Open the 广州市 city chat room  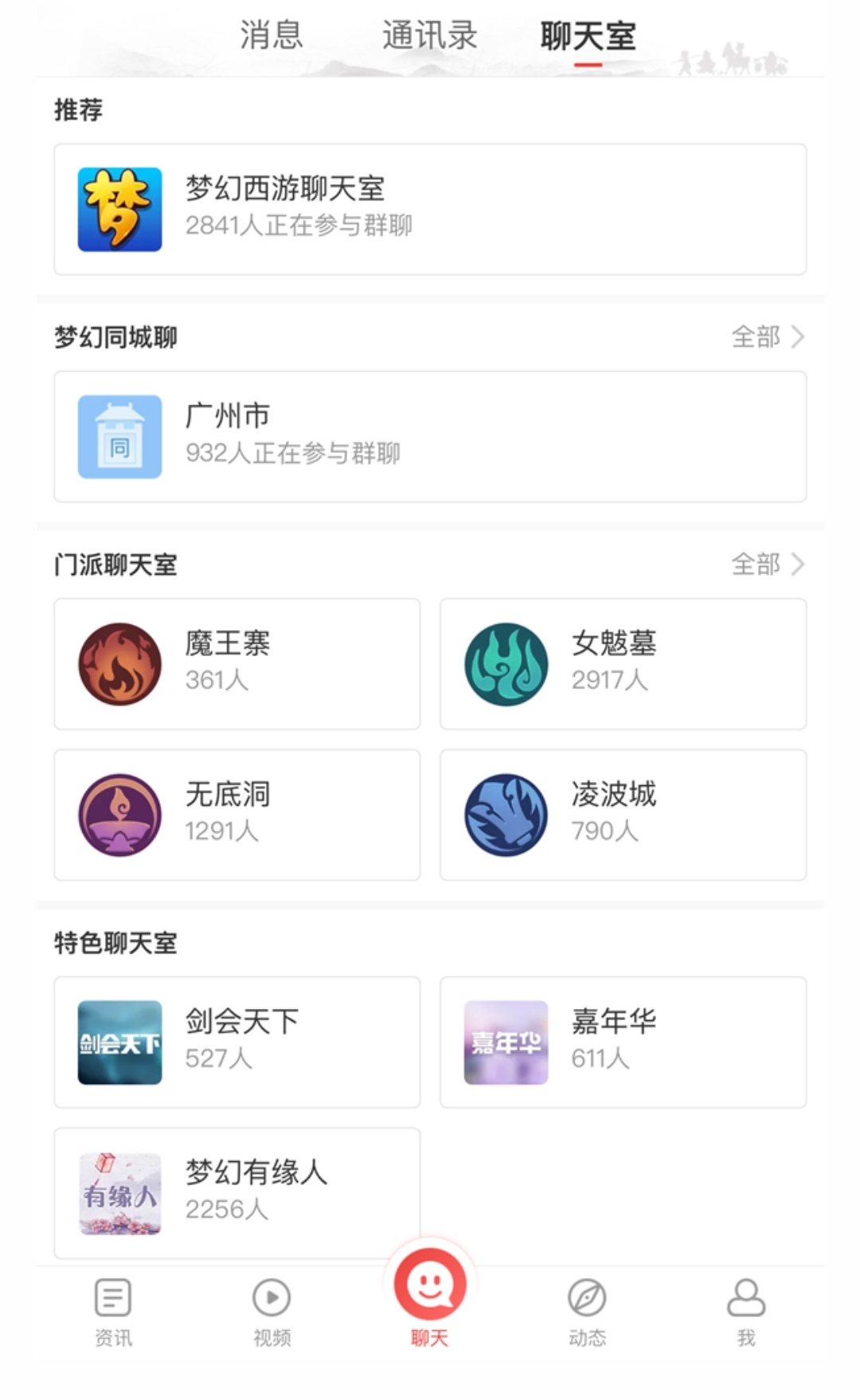[430, 436]
